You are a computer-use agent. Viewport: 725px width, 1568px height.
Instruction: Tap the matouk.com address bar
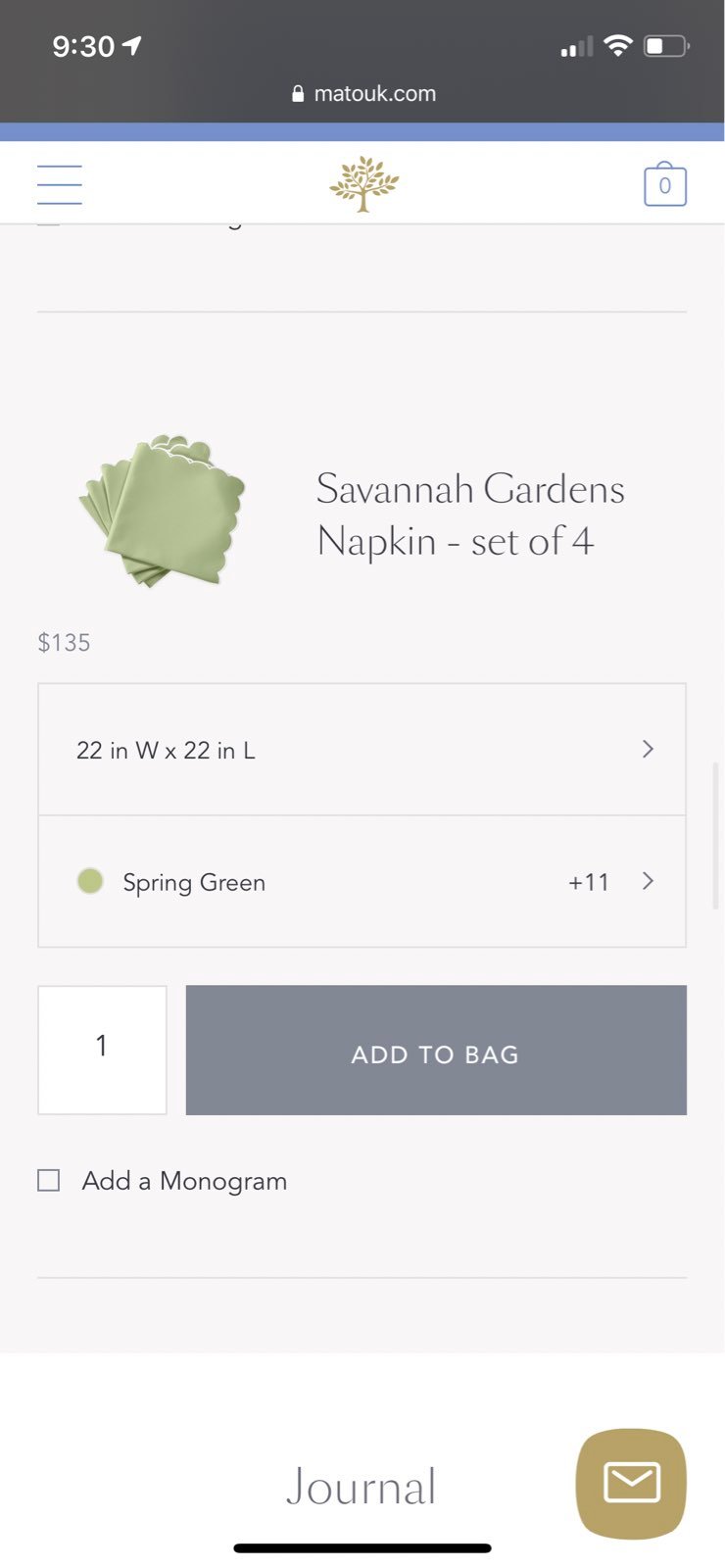click(363, 94)
